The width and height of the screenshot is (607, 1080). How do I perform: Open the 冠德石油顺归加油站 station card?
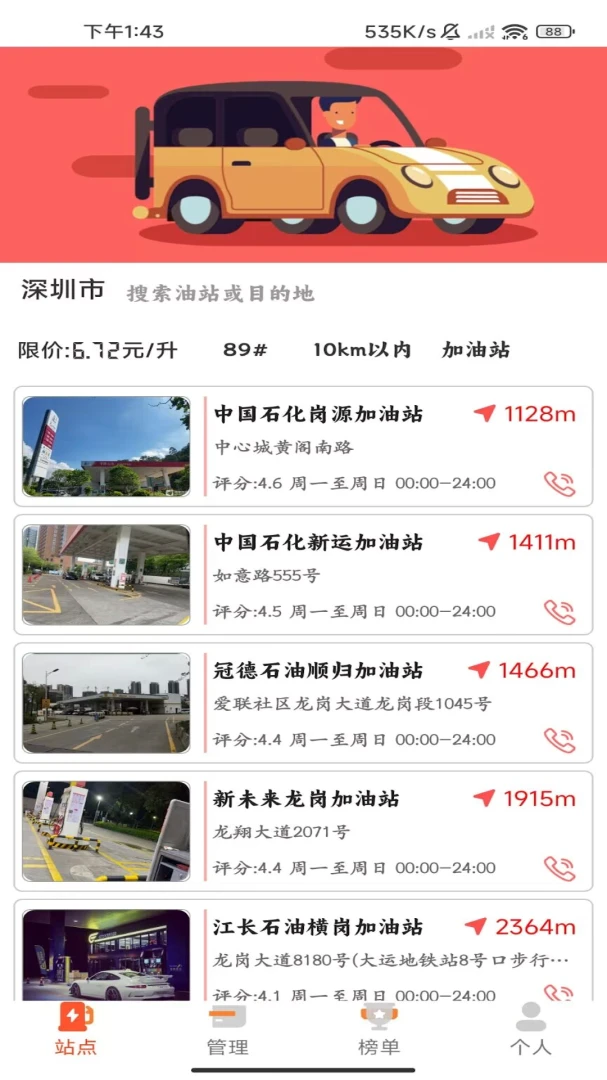point(303,703)
